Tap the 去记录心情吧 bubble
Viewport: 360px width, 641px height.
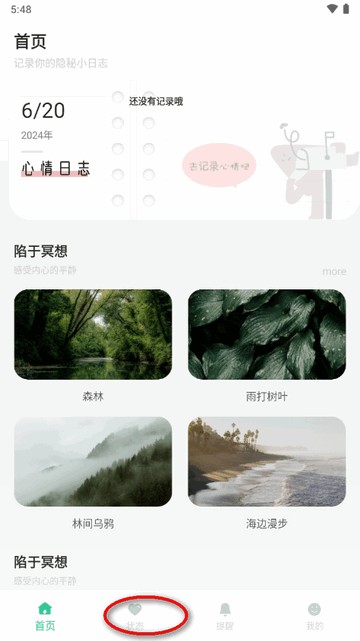pyautogui.click(x=219, y=165)
